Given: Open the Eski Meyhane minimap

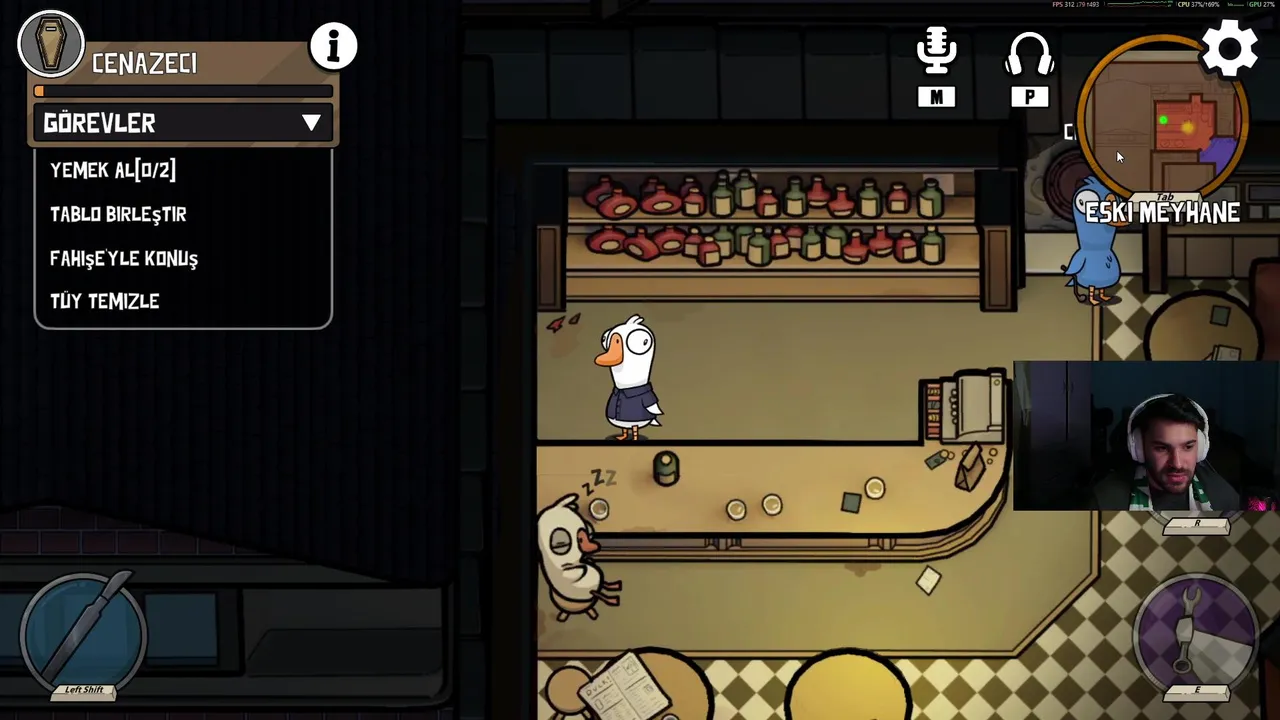Looking at the screenshot, I should coord(1162,122).
